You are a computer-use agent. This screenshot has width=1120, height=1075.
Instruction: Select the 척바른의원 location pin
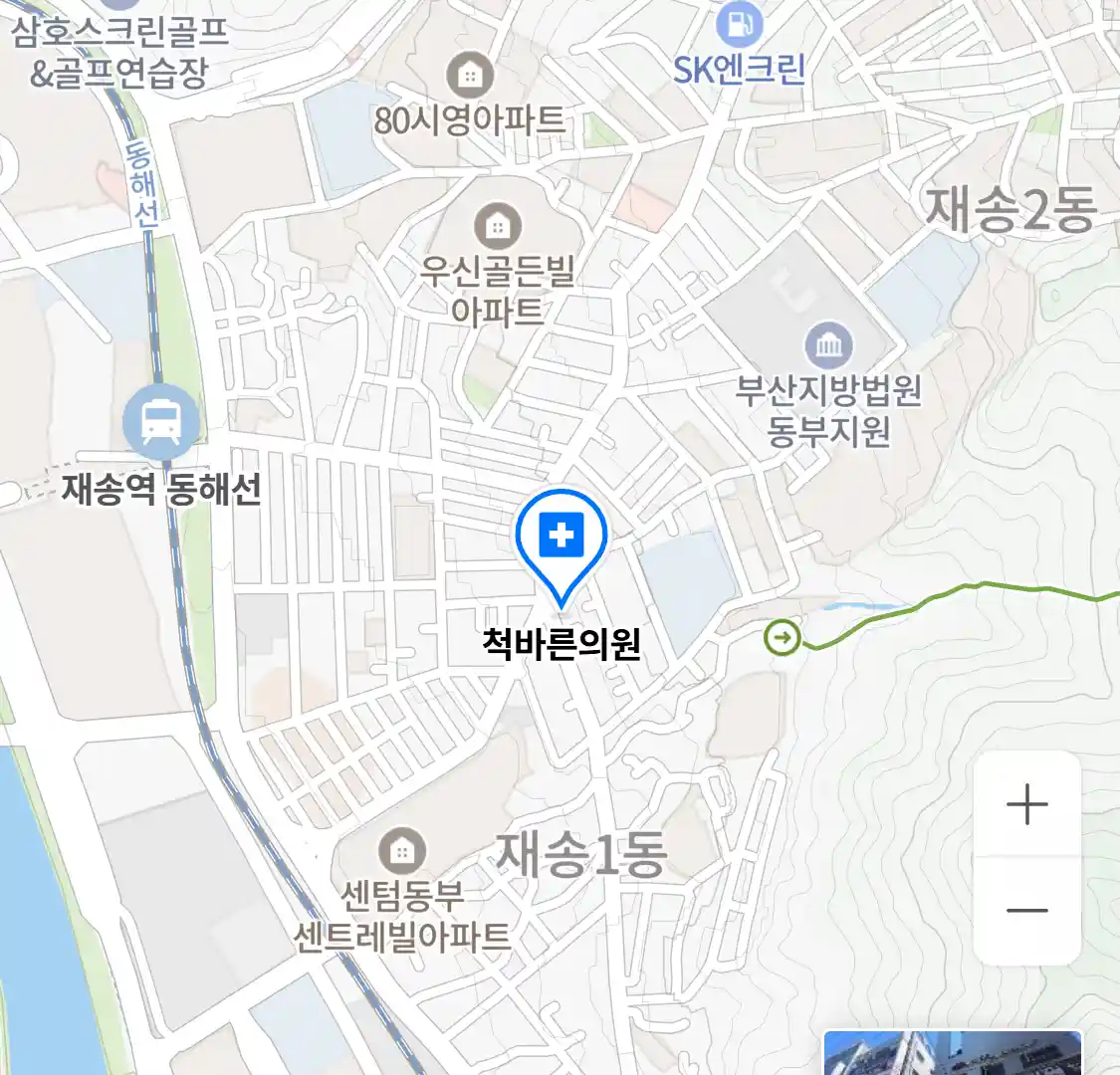click(x=561, y=539)
